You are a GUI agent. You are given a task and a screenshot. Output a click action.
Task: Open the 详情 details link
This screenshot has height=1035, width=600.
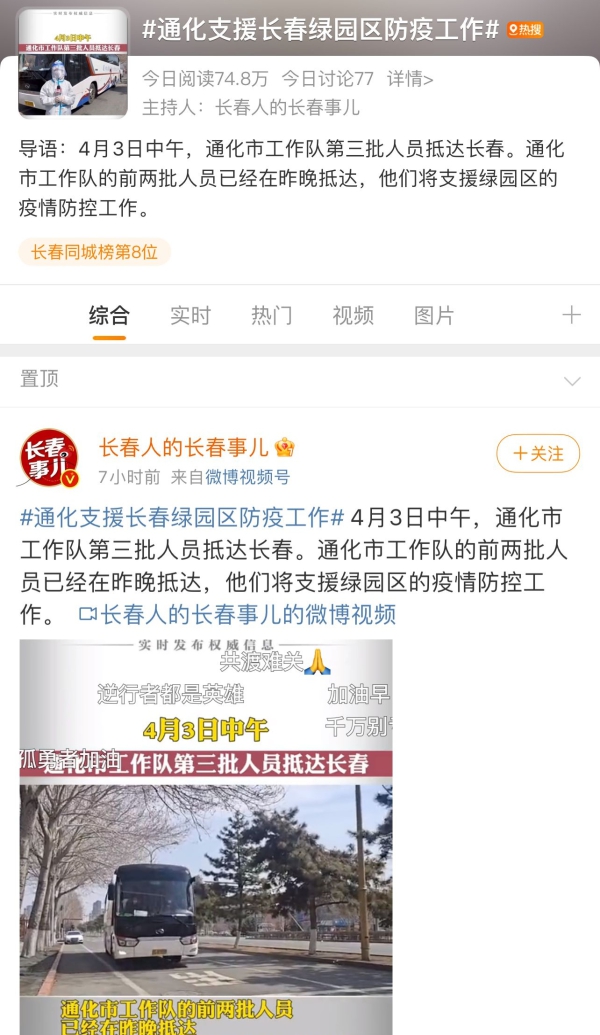[410, 79]
